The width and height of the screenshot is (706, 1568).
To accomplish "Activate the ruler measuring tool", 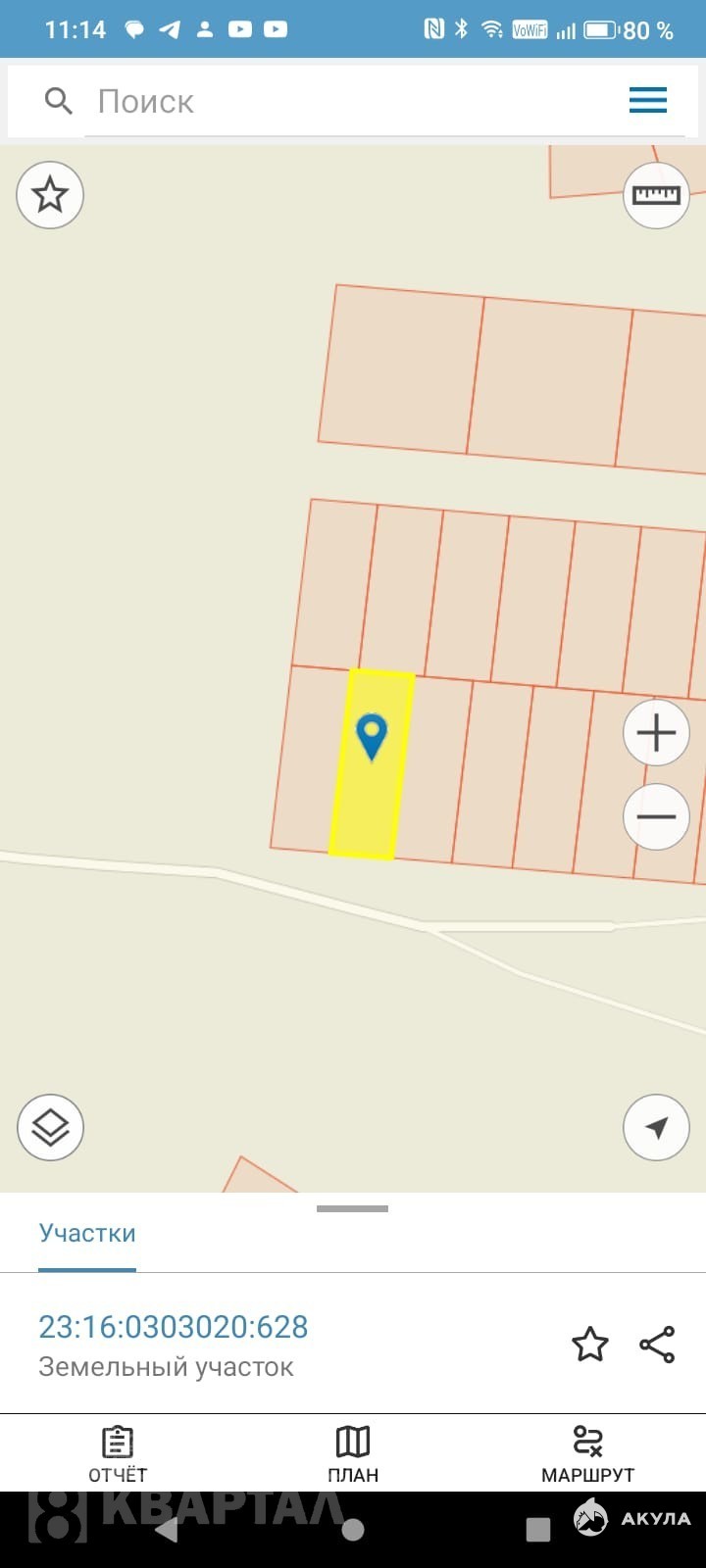I will [656, 195].
